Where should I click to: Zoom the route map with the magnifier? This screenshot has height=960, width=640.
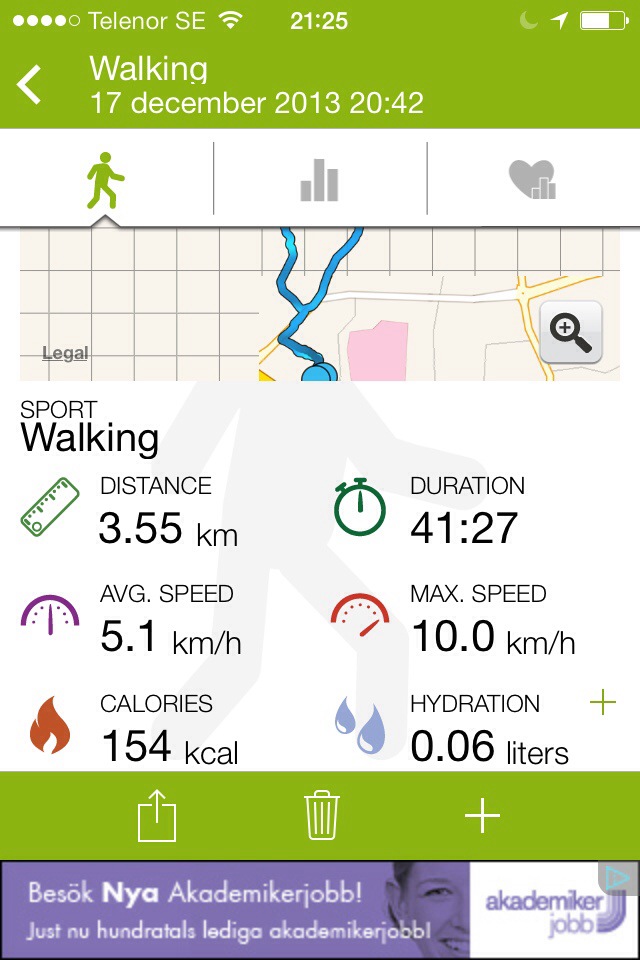coord(571,332)
